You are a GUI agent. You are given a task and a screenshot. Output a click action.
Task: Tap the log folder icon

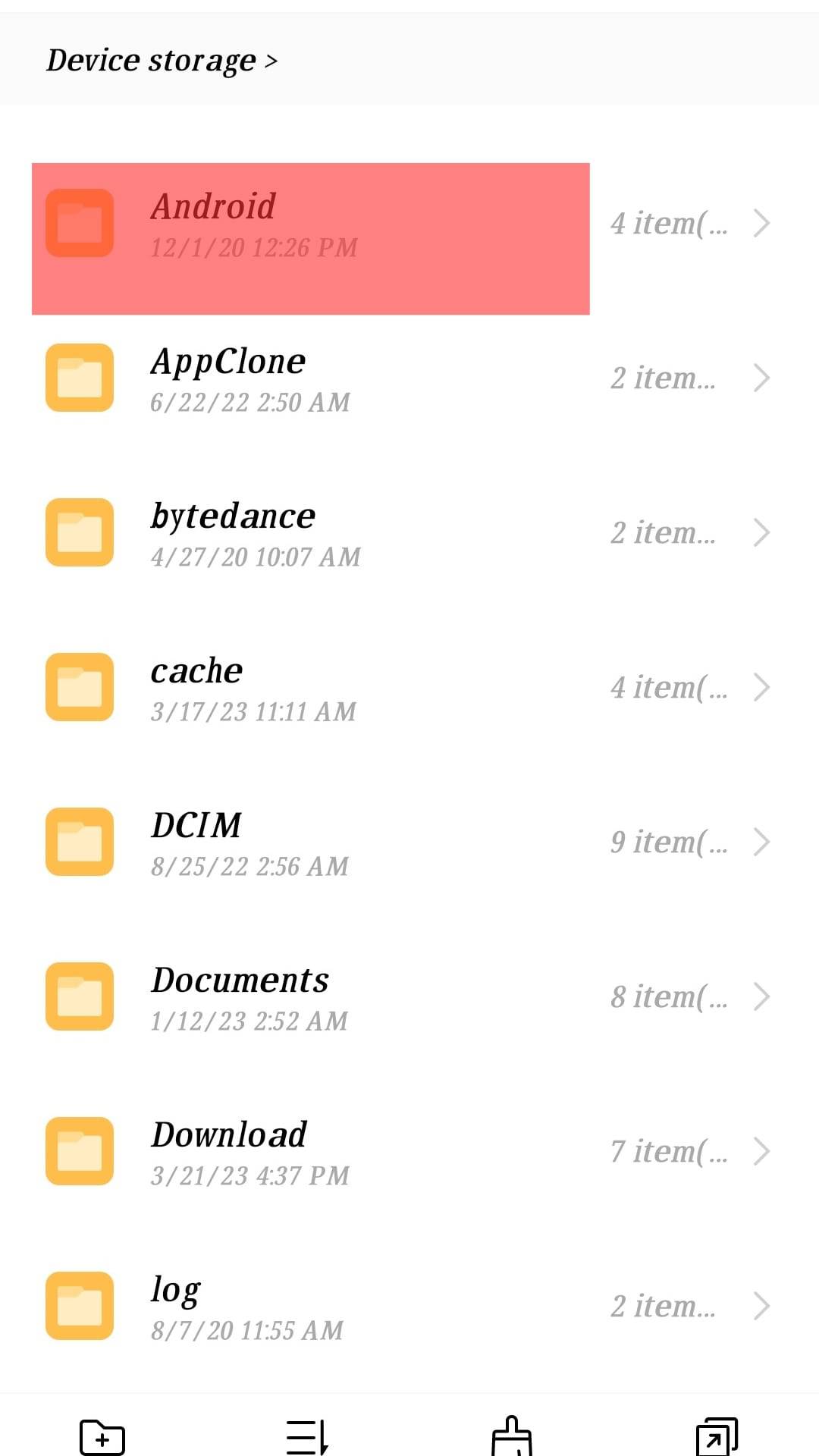coord(79,1306)
